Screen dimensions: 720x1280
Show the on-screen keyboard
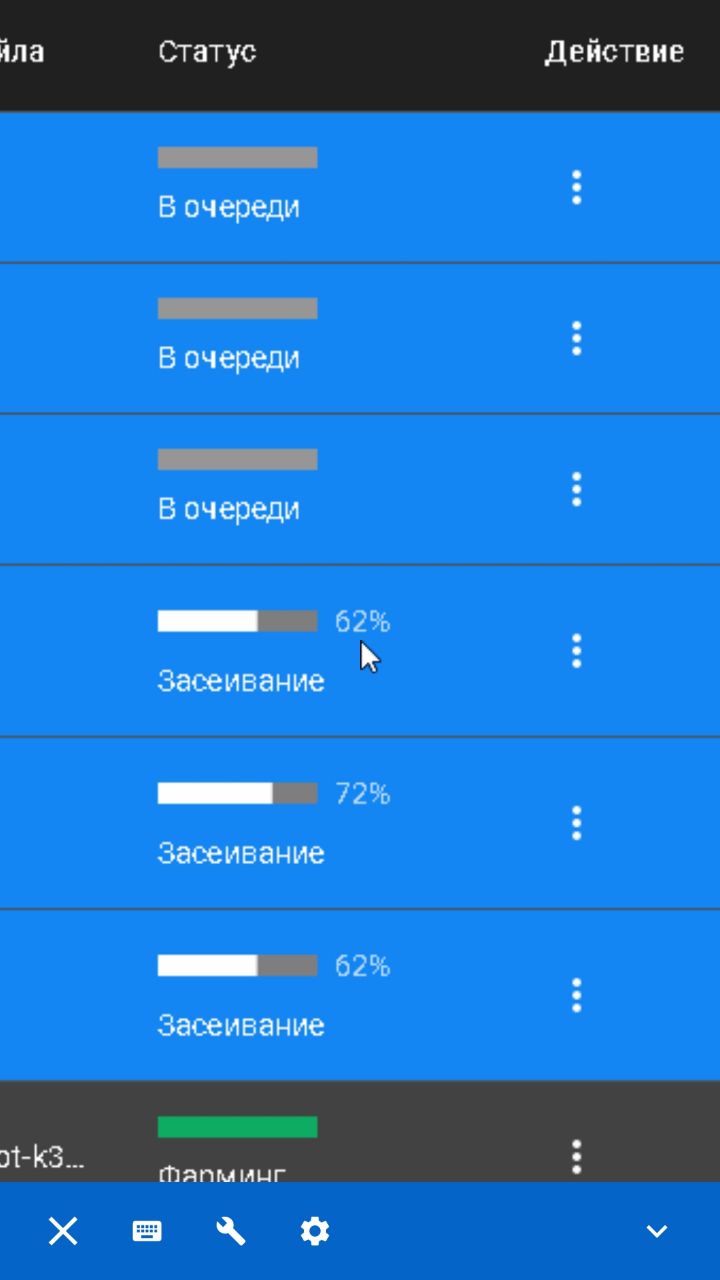pos(147,1231)
